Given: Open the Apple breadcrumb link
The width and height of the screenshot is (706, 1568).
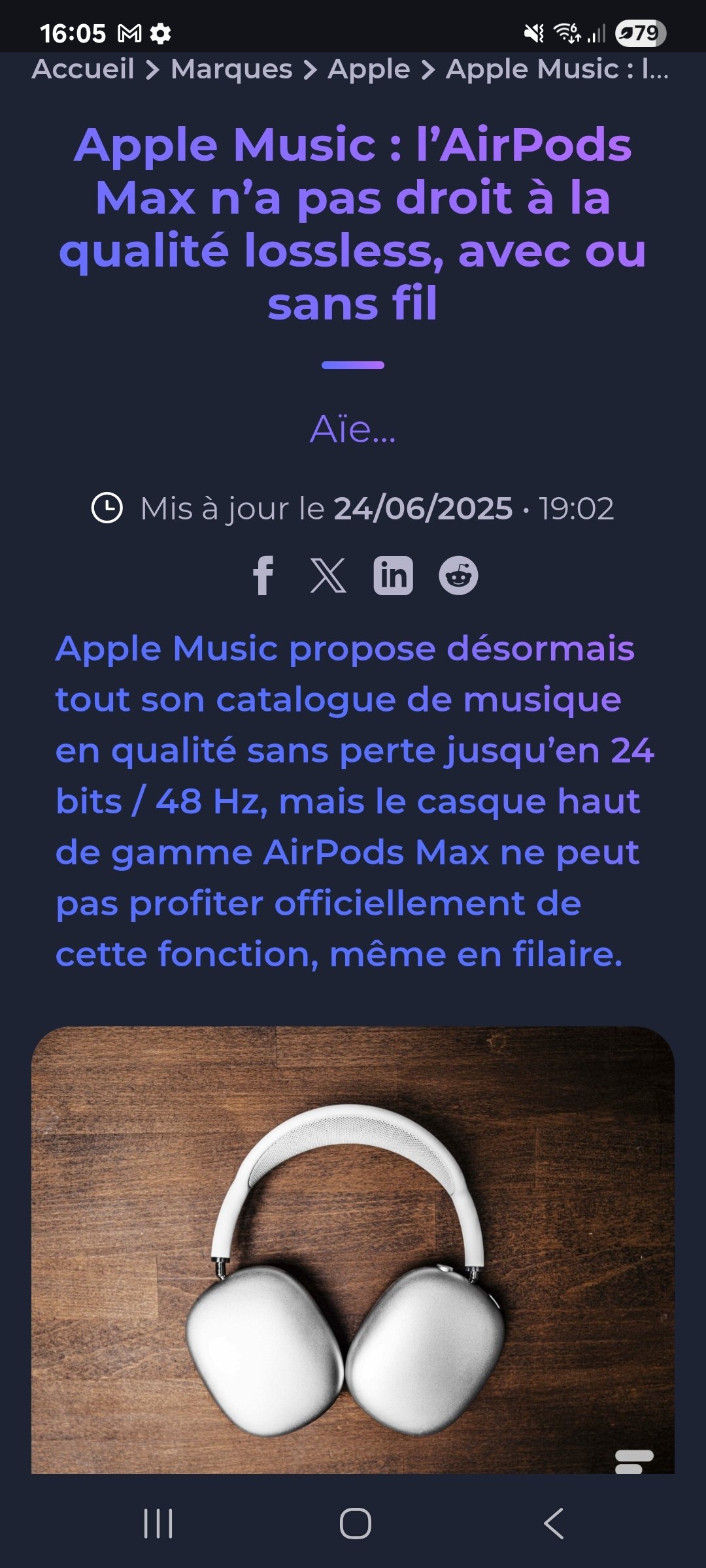Looking at the screenshot, I should point(369,69).
